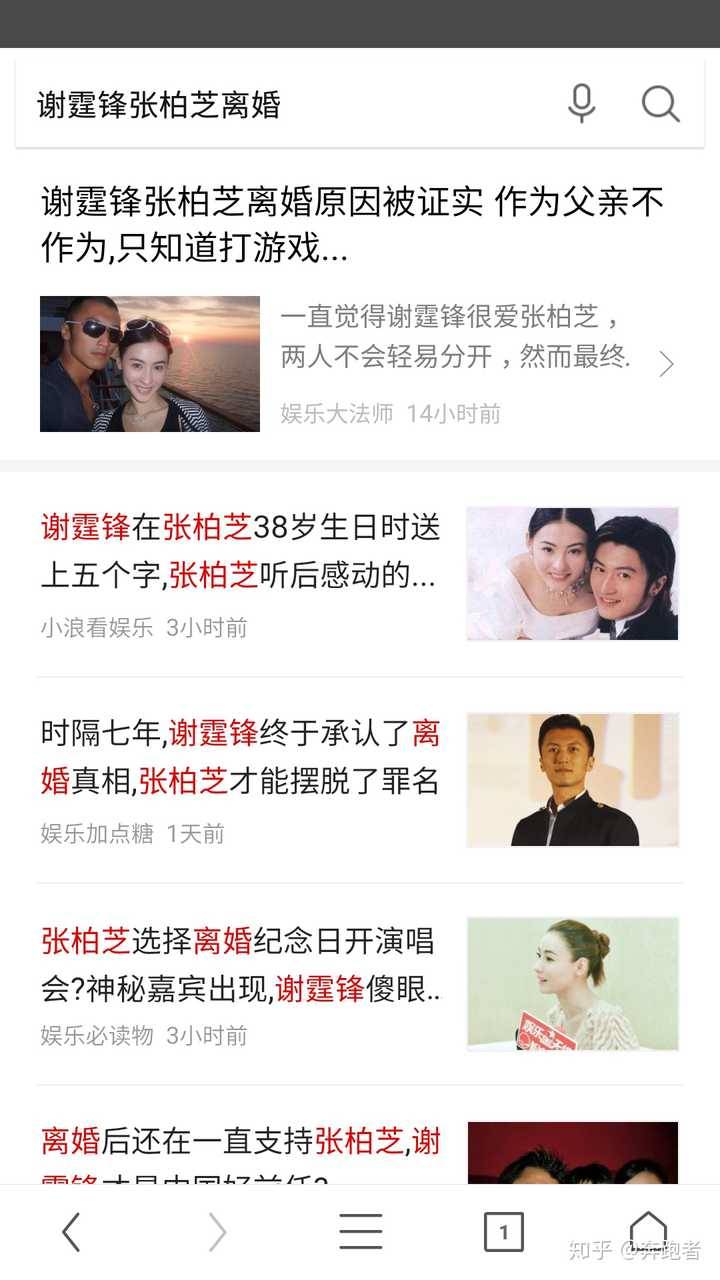Open the tabs switcher showing 1

504,1232
